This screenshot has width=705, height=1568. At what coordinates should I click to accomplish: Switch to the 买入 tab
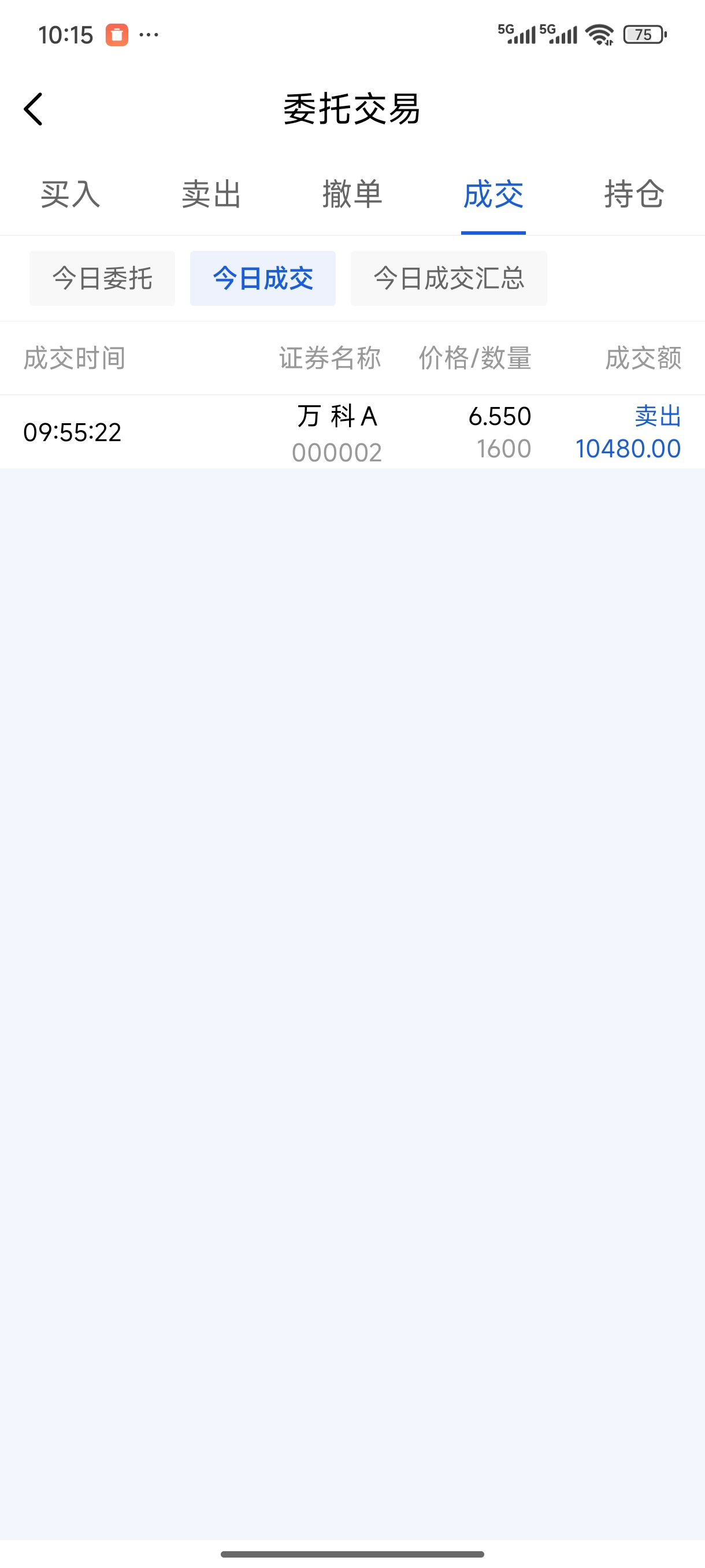(70, 195)
